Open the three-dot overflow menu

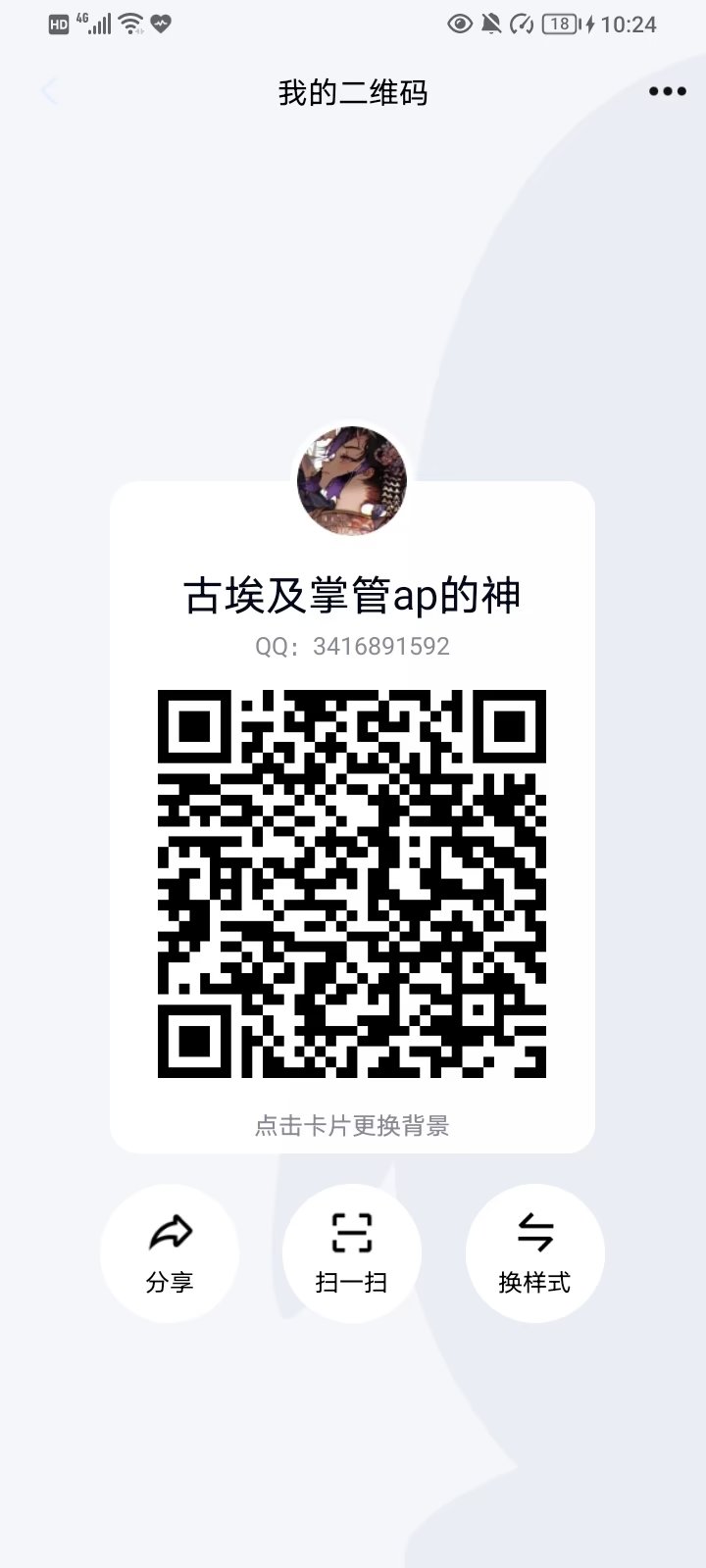pos(667,92)
